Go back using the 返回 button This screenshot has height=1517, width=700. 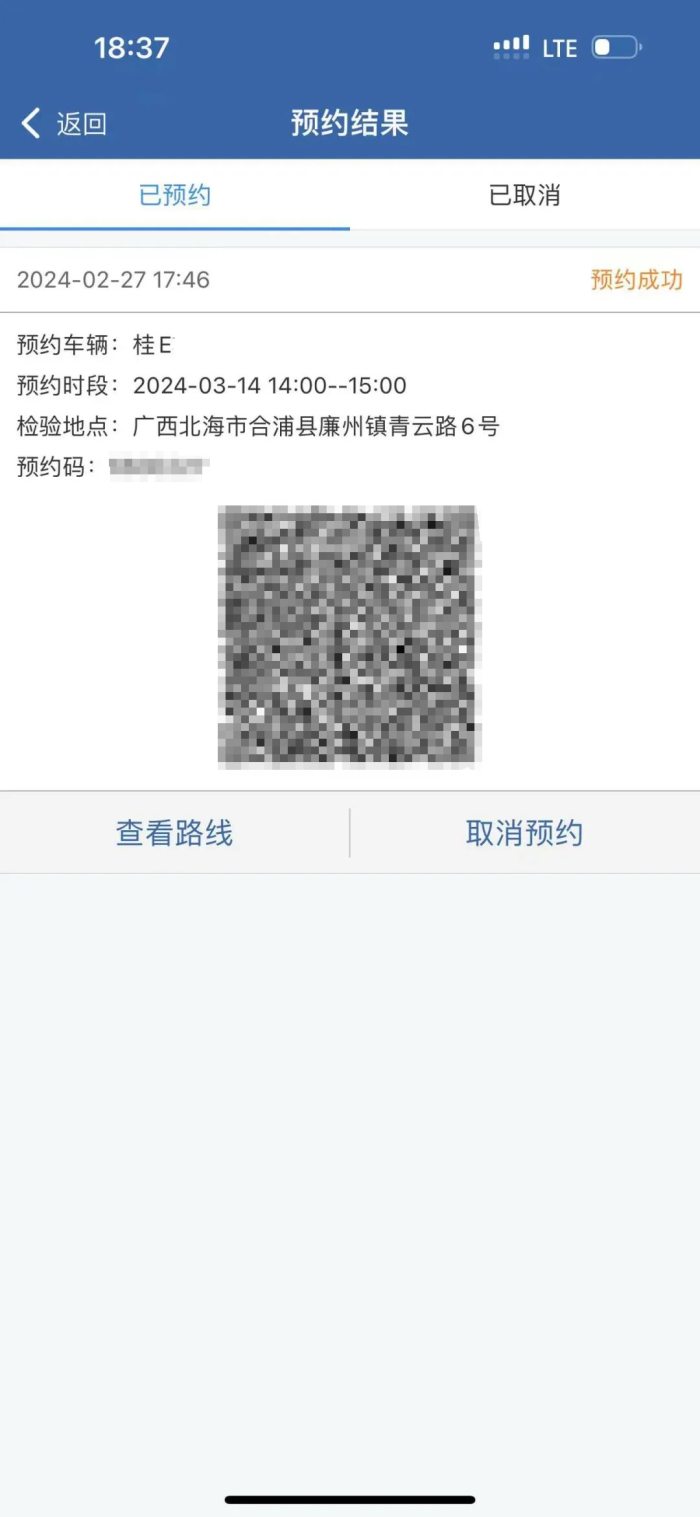point(64,124)
